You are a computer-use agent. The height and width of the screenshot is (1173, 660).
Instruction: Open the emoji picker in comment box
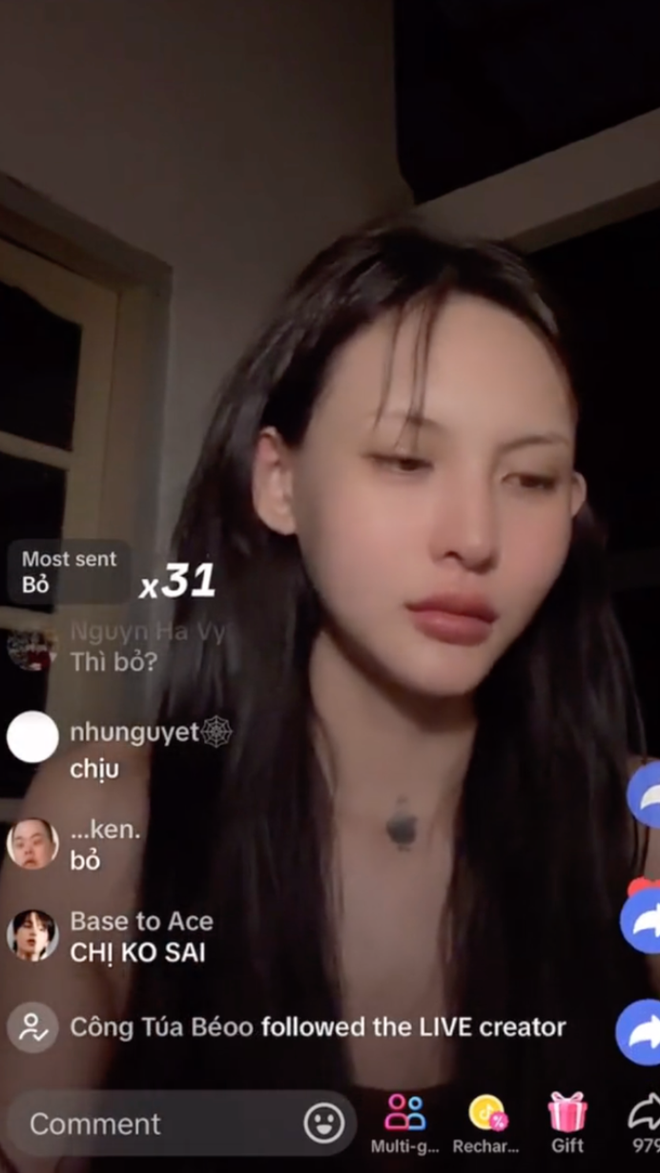pos(324,1123)
